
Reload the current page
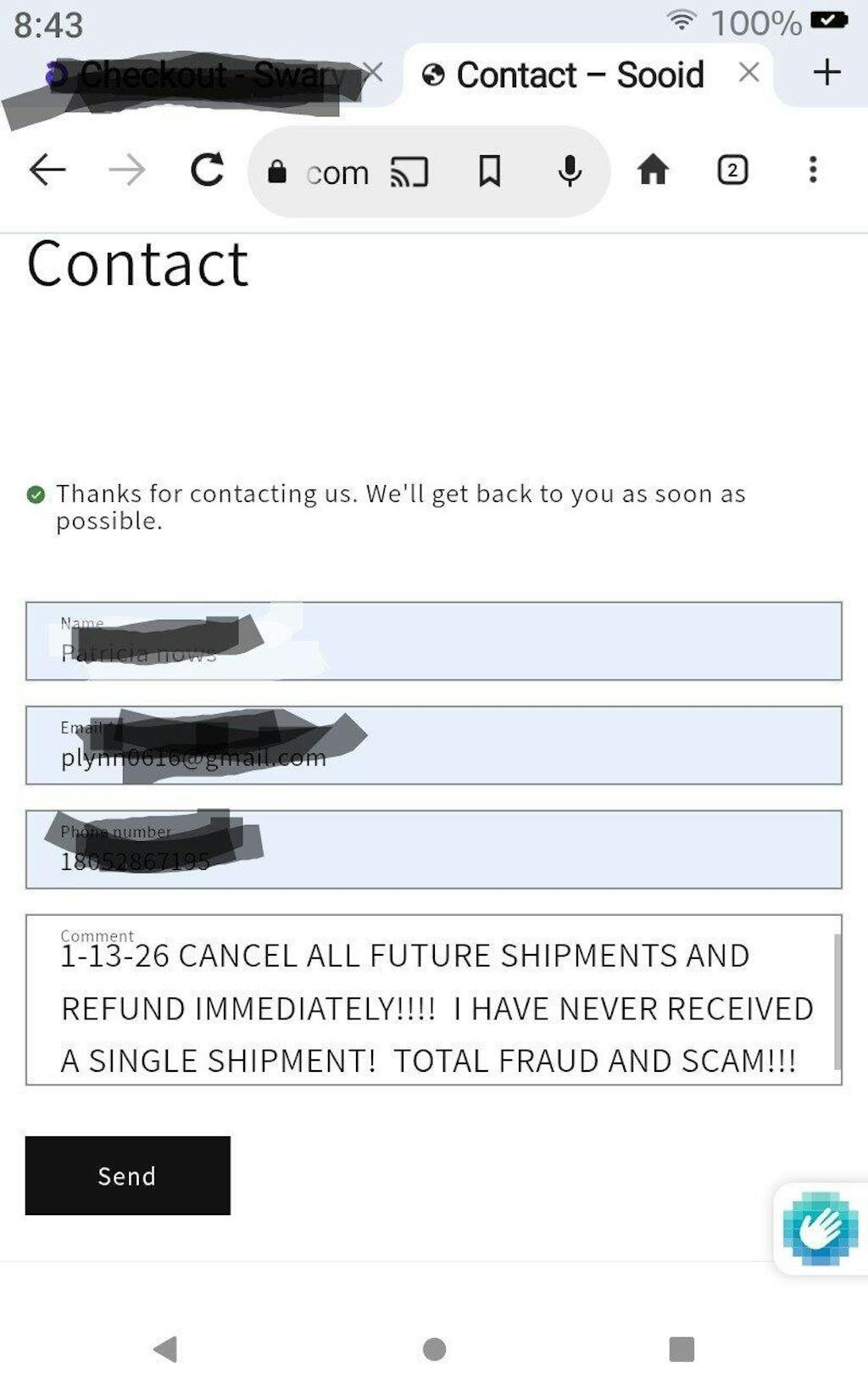tap(207, 170)
